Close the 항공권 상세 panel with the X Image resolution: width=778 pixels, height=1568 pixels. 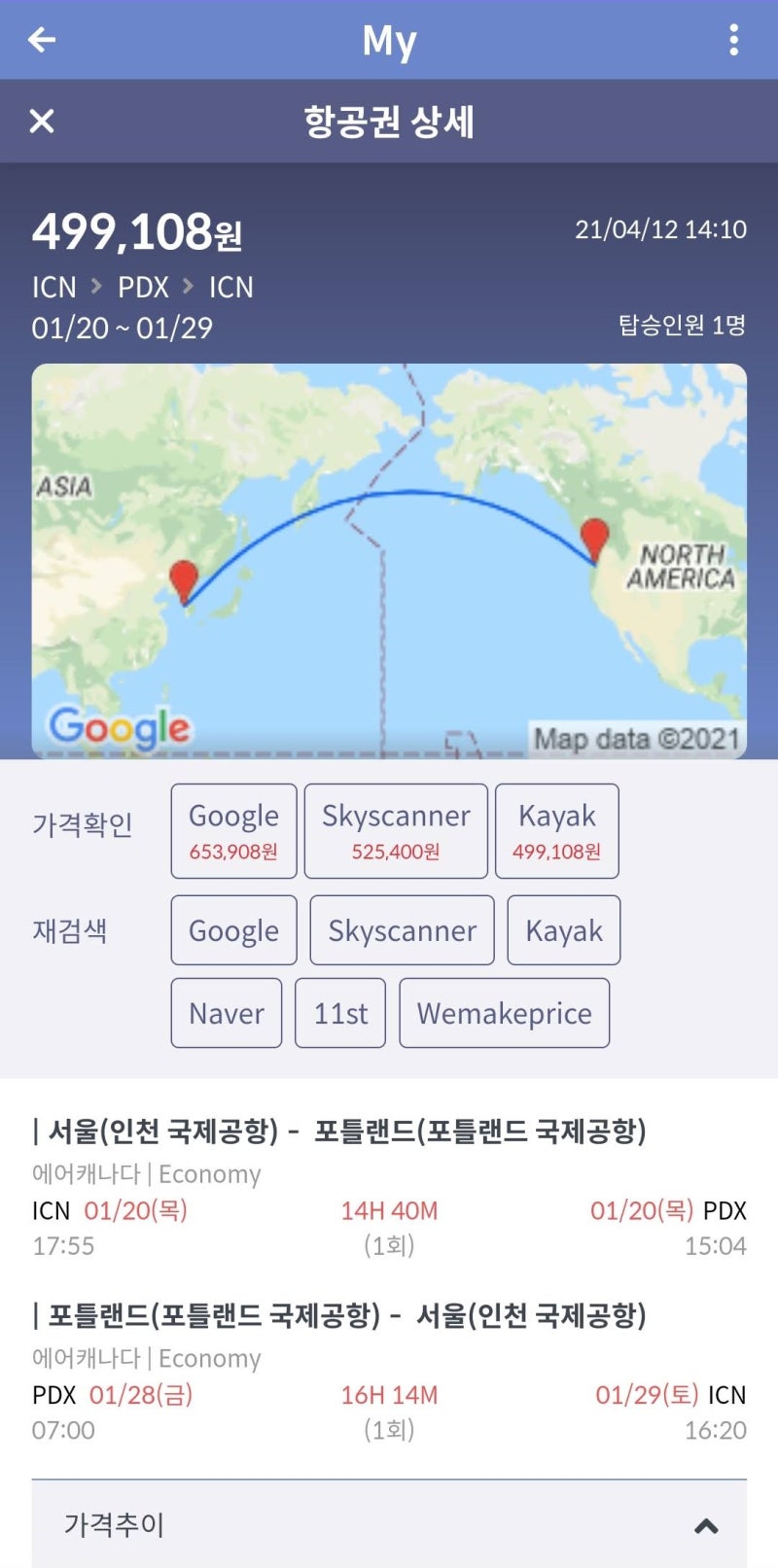coord(40,122)
